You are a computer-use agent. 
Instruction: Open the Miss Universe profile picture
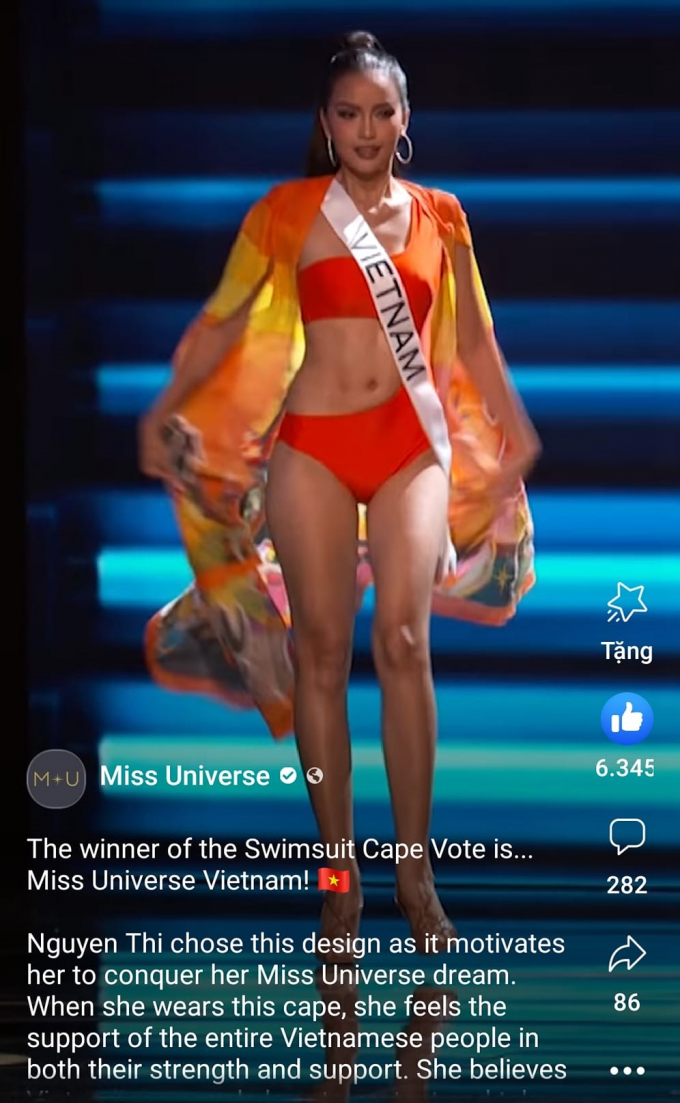(56, 779)
